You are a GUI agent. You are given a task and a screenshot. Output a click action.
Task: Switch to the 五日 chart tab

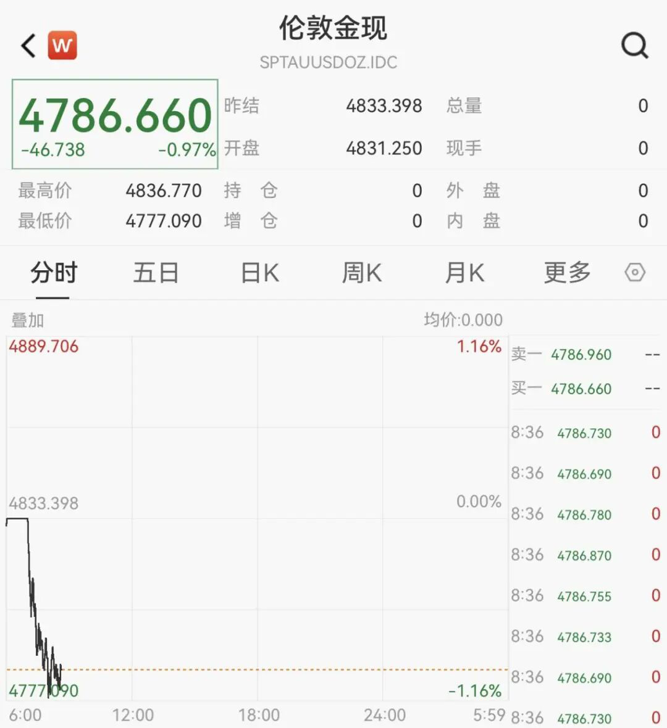coord(156,272)
